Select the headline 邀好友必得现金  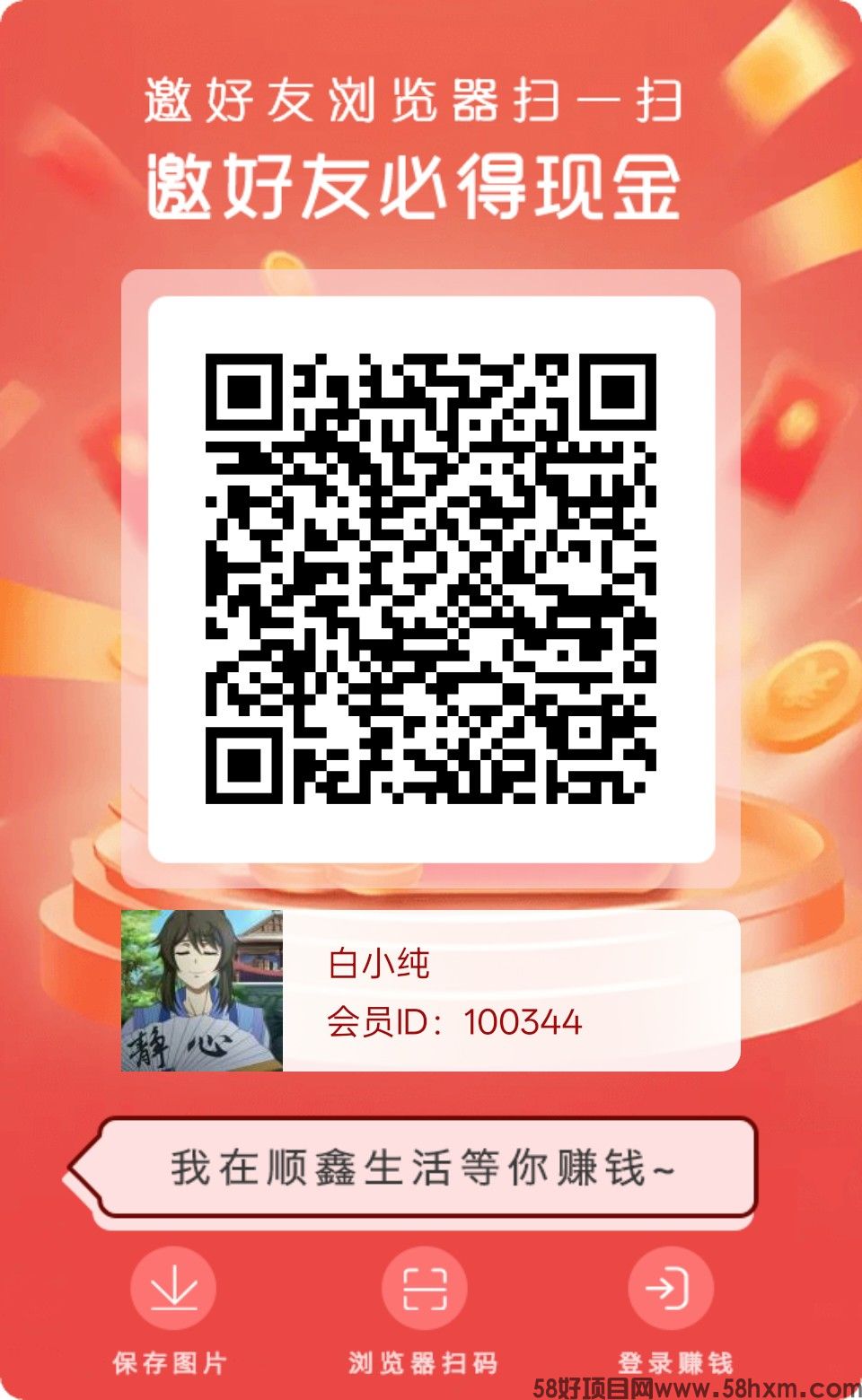tap(417, 186)
